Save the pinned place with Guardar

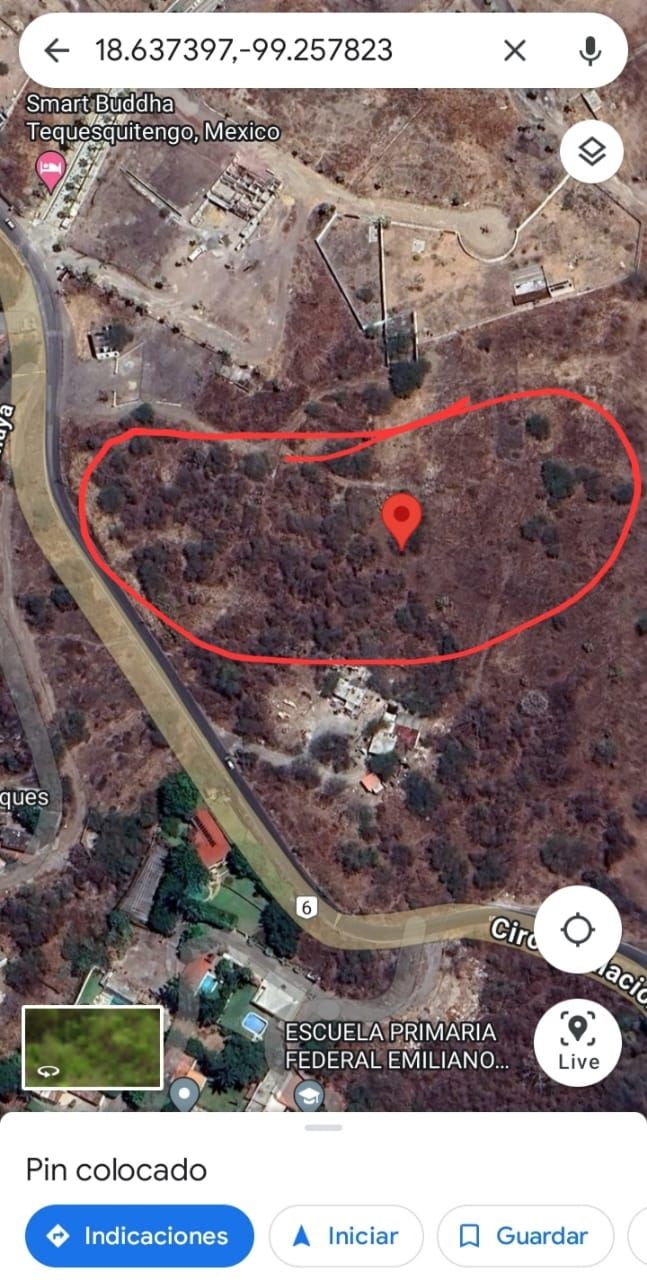pyautogui.click(x=526, y=1236)
